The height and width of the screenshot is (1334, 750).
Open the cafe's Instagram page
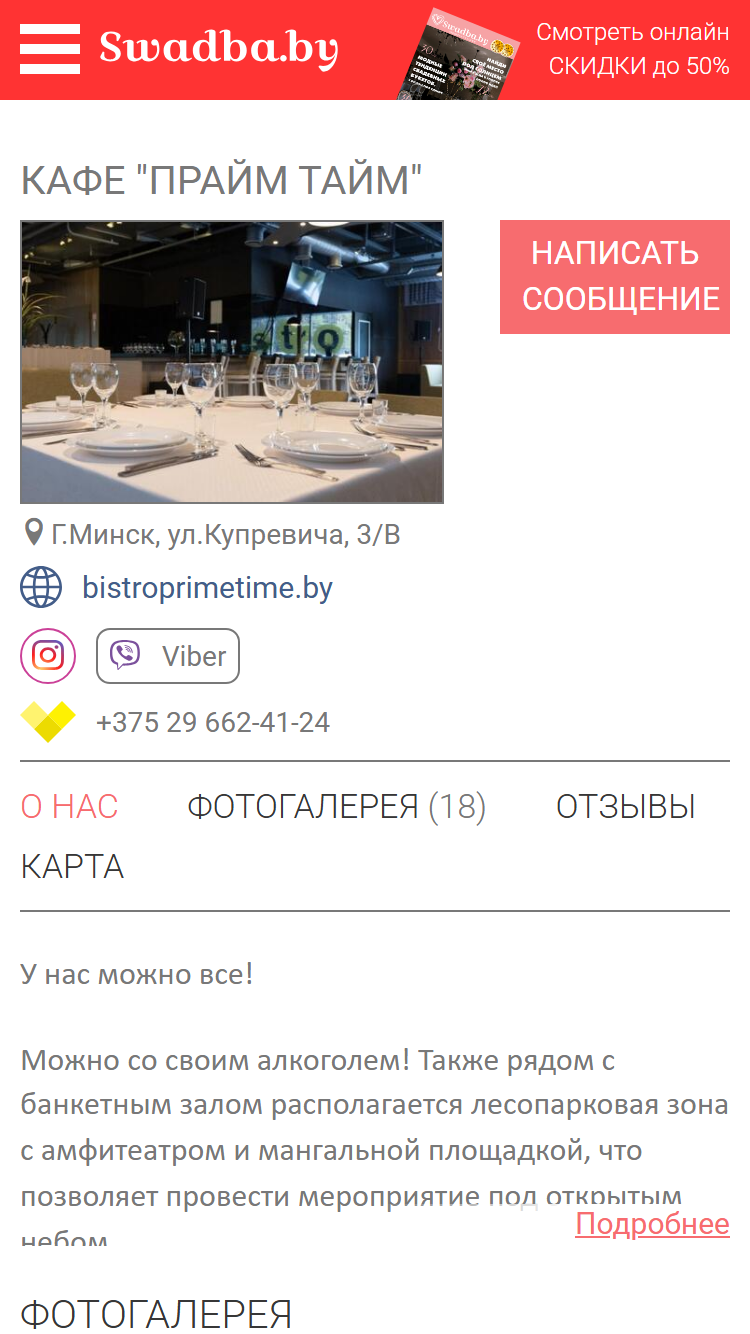pyautogui.click(x=48, y=656)
